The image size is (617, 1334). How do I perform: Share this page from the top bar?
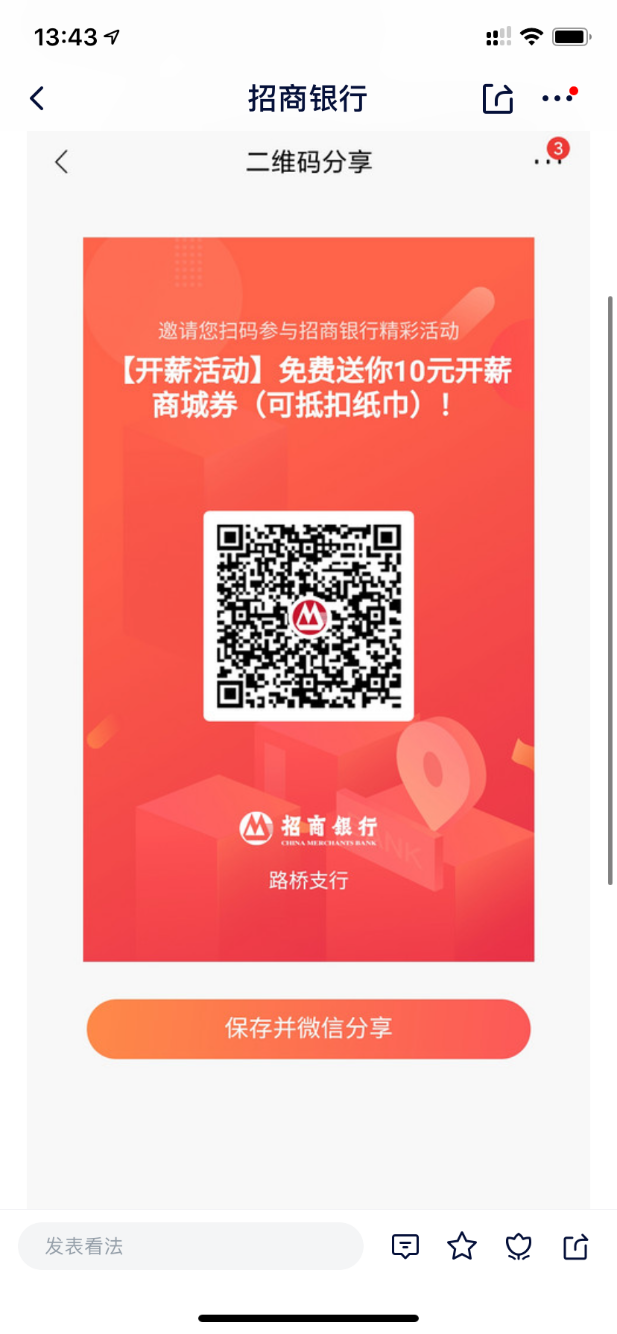coord(497,98)
